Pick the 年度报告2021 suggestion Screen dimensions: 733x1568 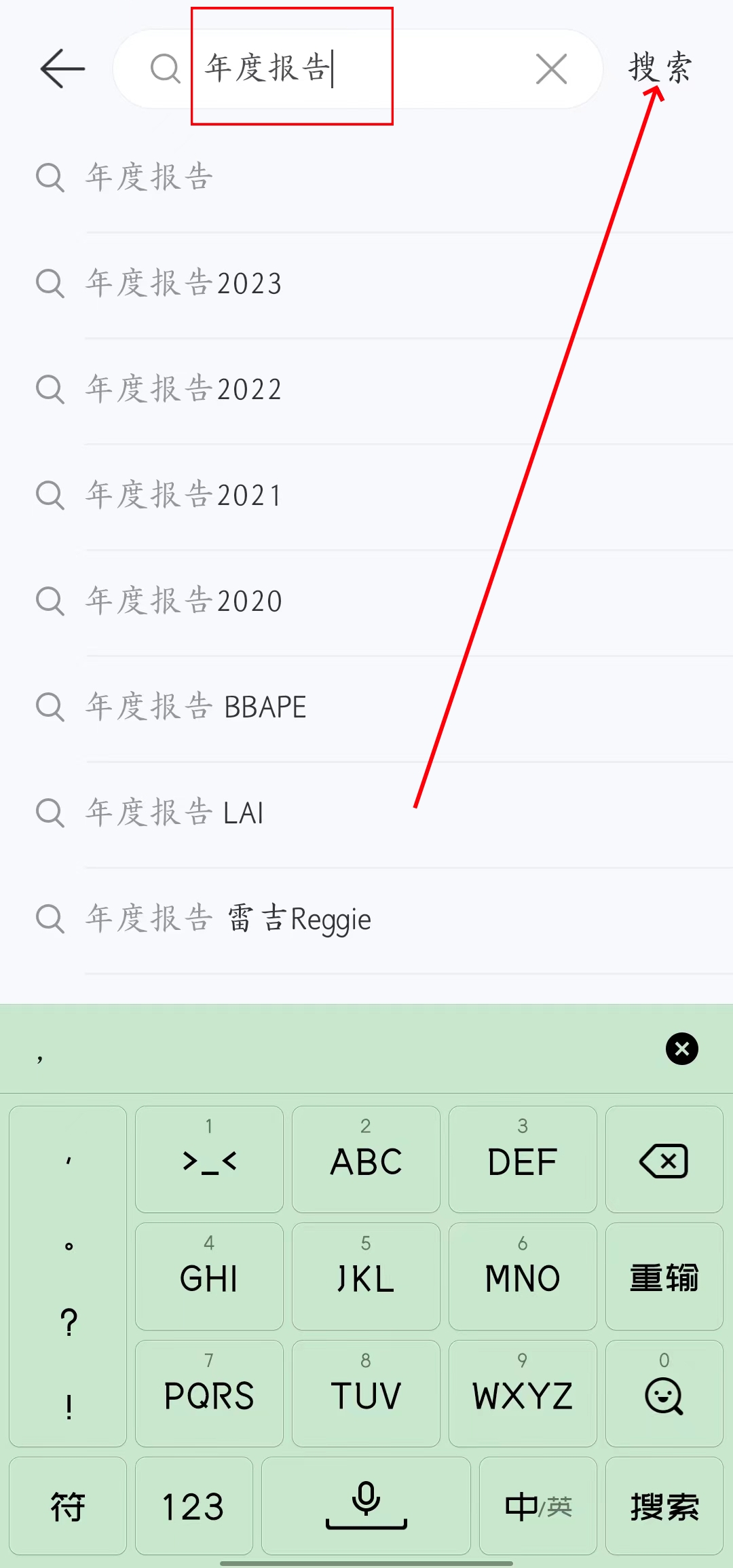click(x=183, y=496)
